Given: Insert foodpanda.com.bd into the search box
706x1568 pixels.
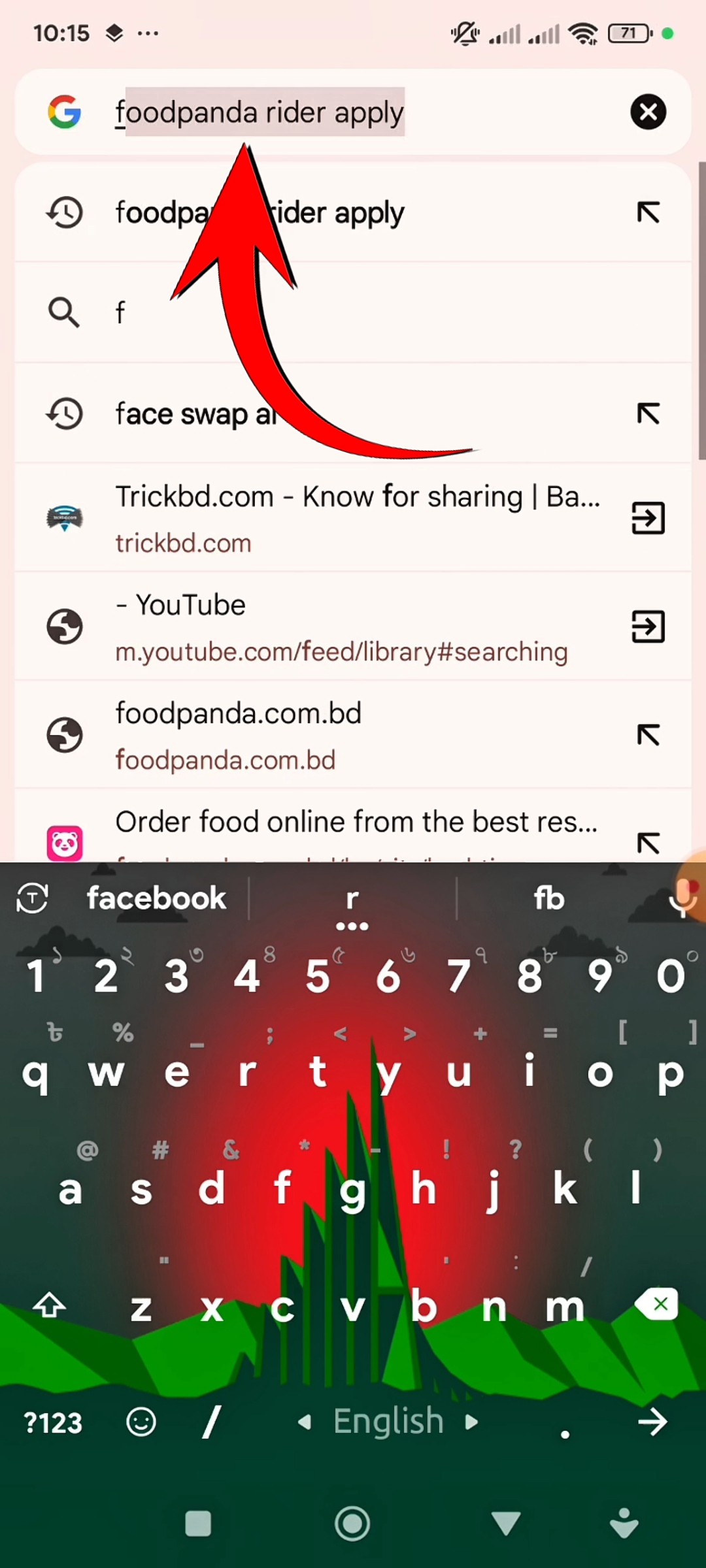Looking at the screenshot, I should coord(648,735).
